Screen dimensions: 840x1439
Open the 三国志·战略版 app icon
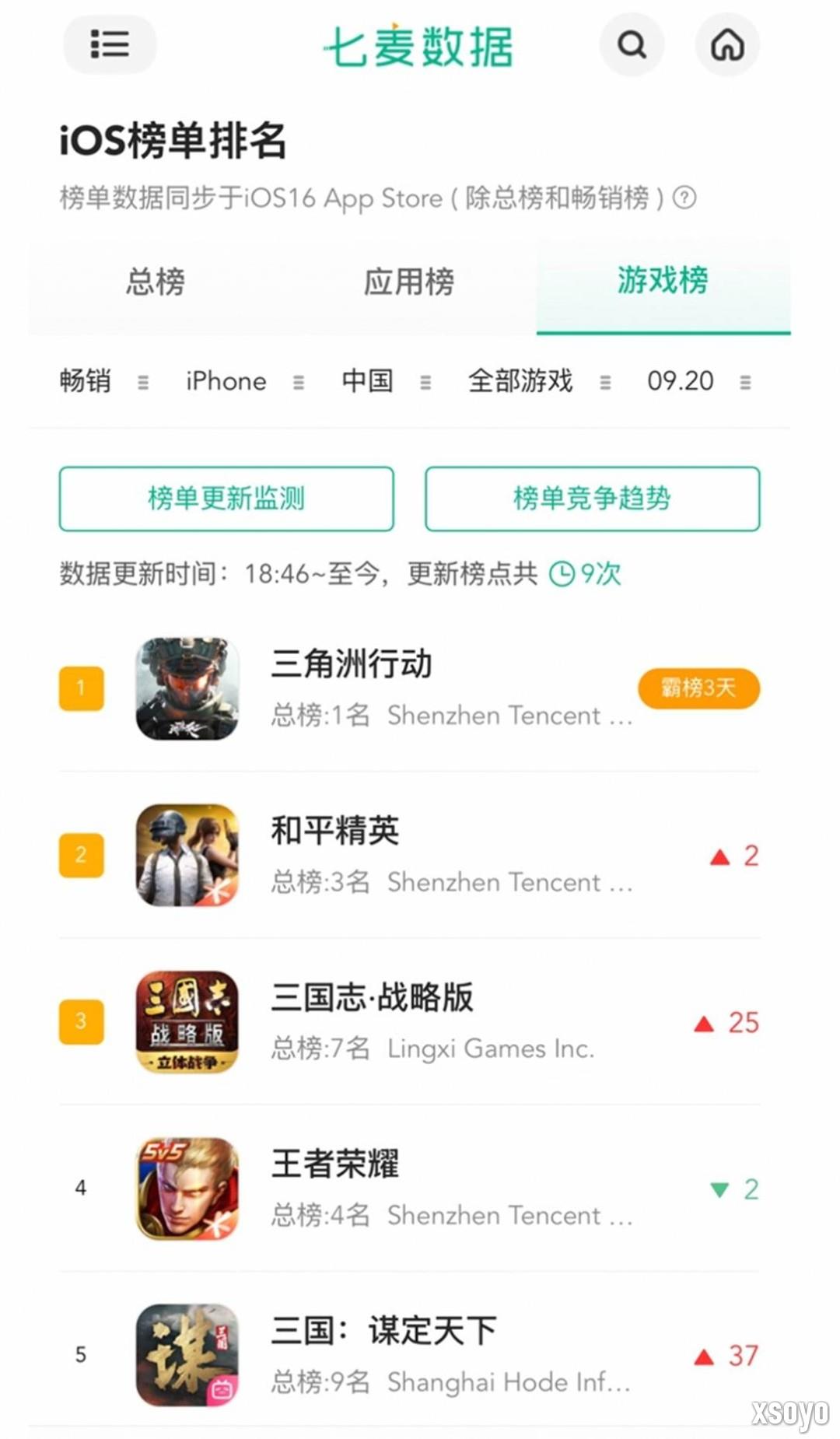(x=187, y=1023)
